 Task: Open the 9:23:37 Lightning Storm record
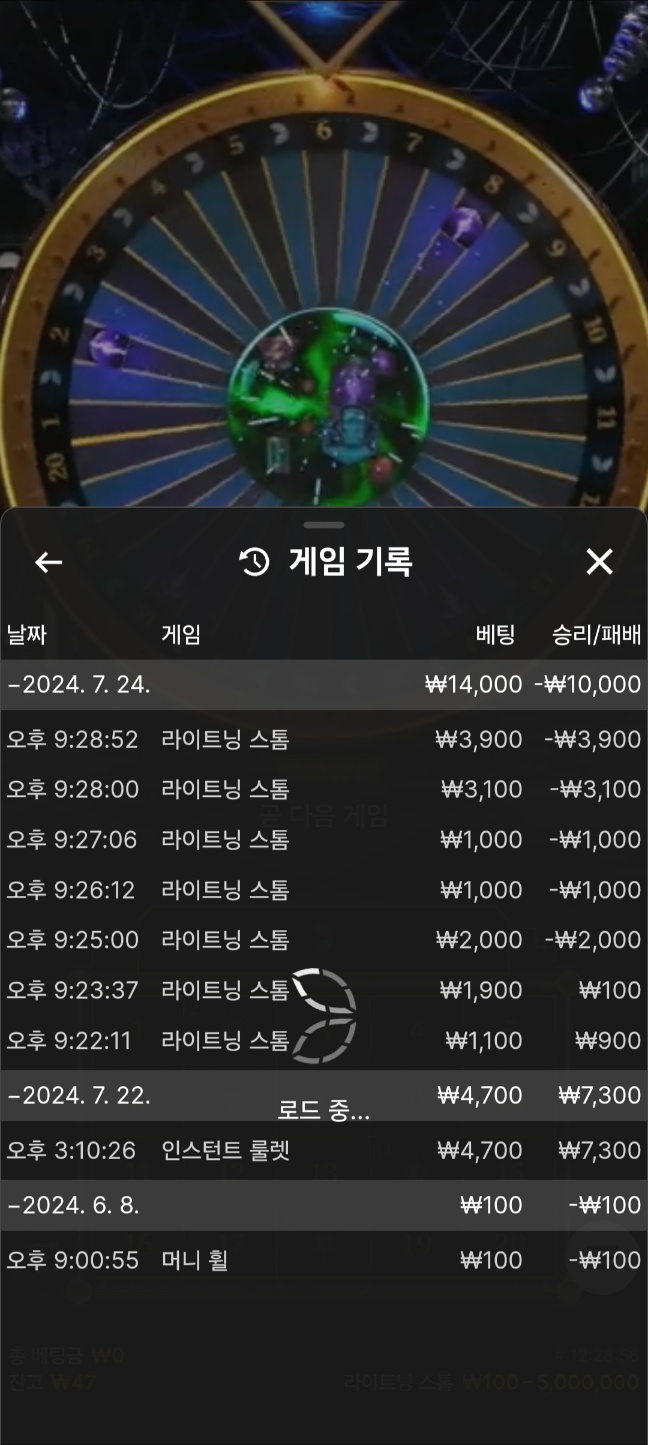click(323, 990)
